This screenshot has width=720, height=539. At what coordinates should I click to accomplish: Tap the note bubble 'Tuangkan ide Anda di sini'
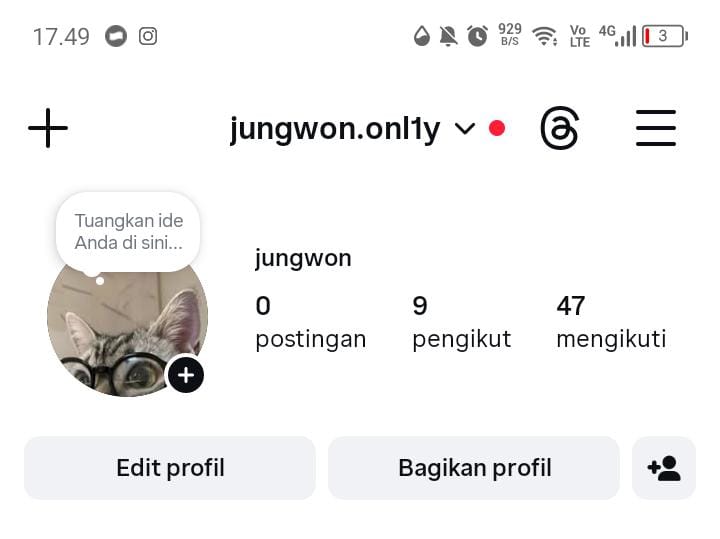[128, 232]
